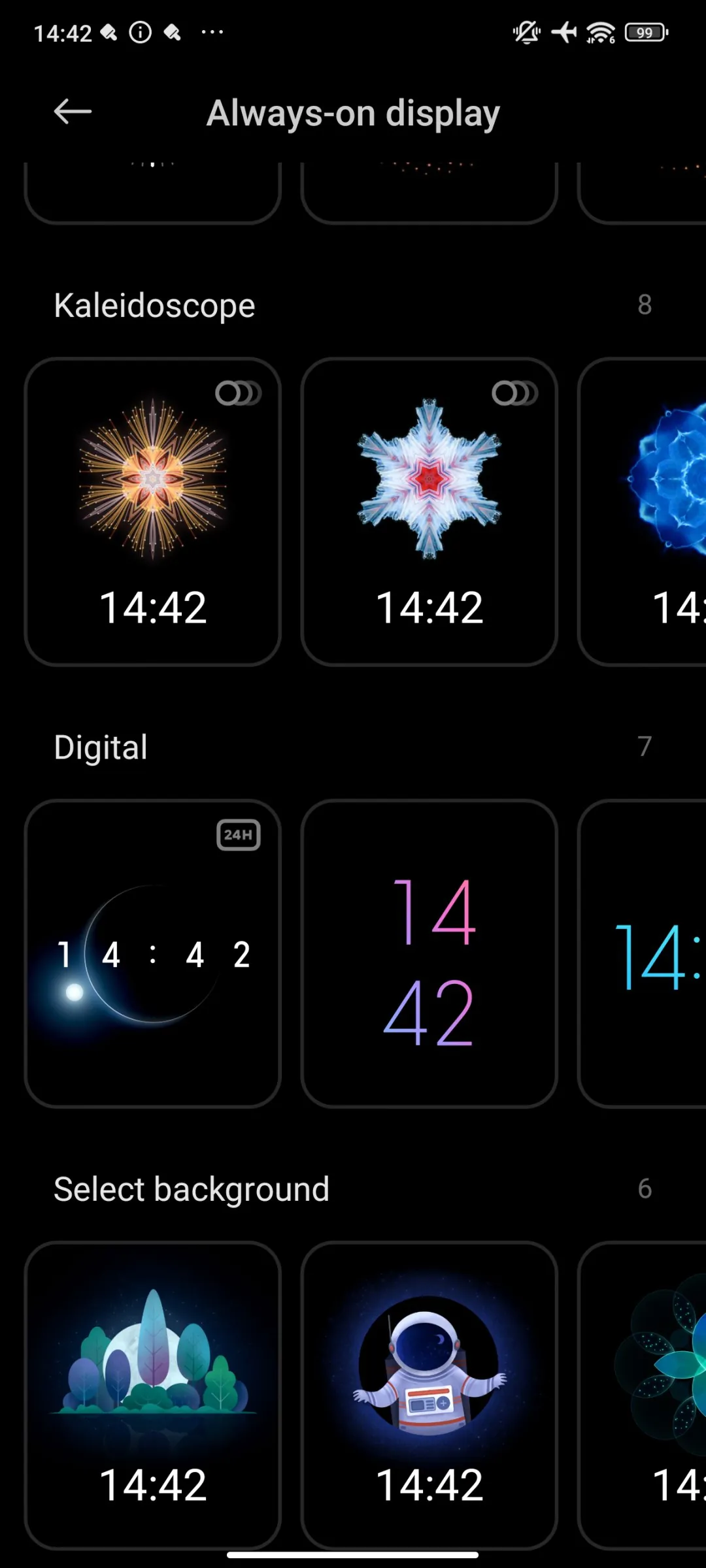
Task: Select the forest moon background
Action: [152, 1395]
